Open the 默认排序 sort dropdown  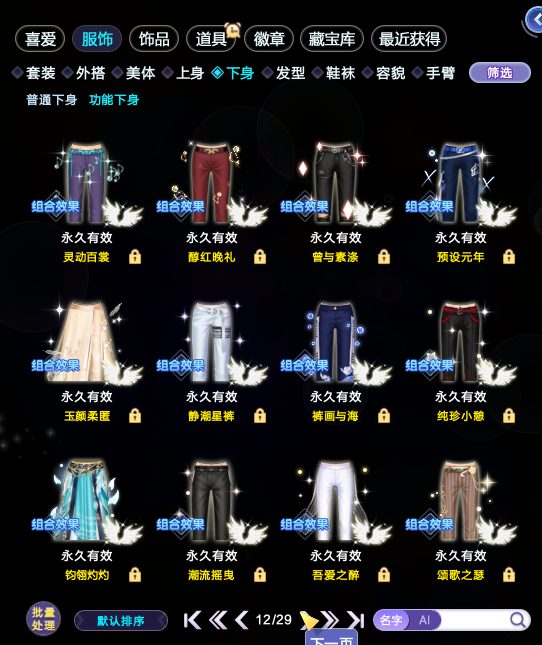[x=120, y=620]
